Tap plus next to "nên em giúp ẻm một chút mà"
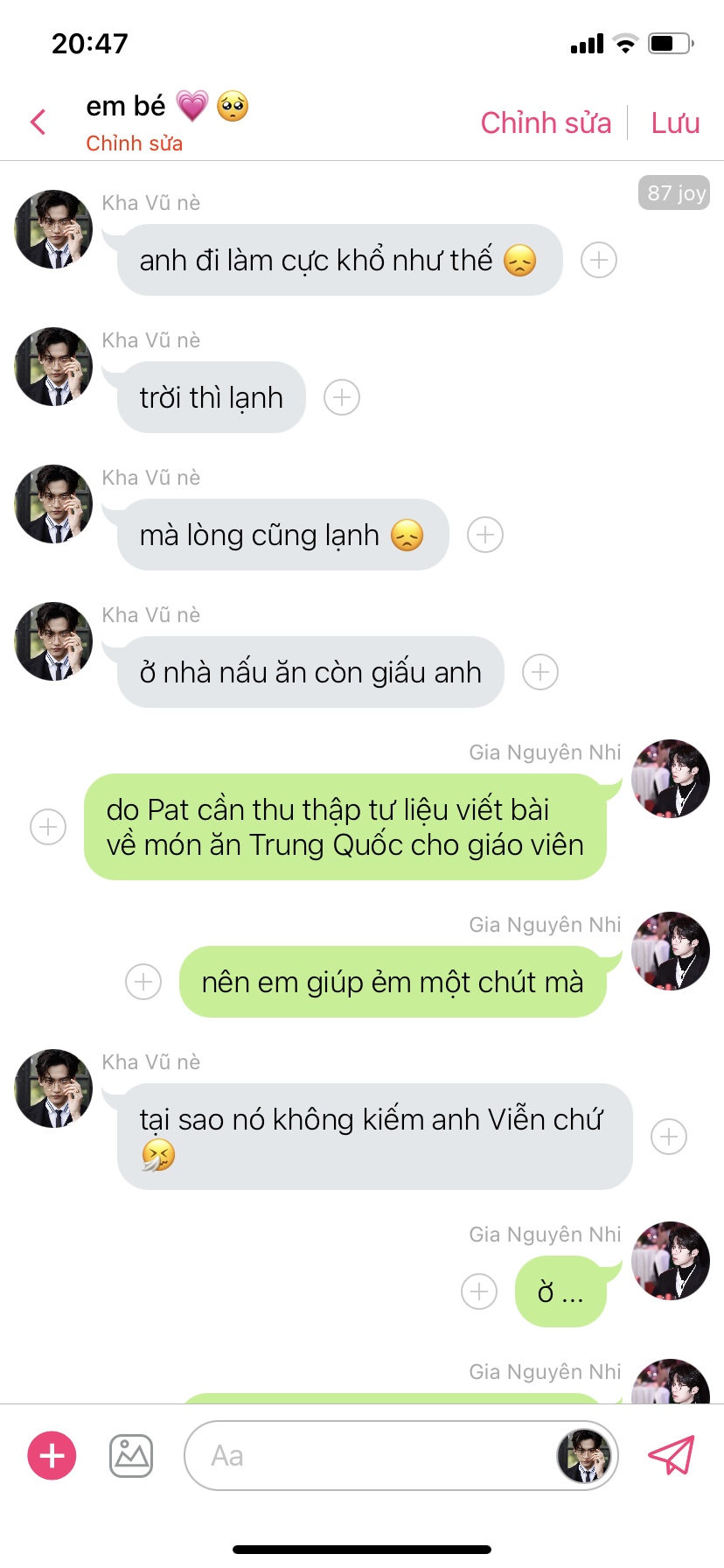 143,982
